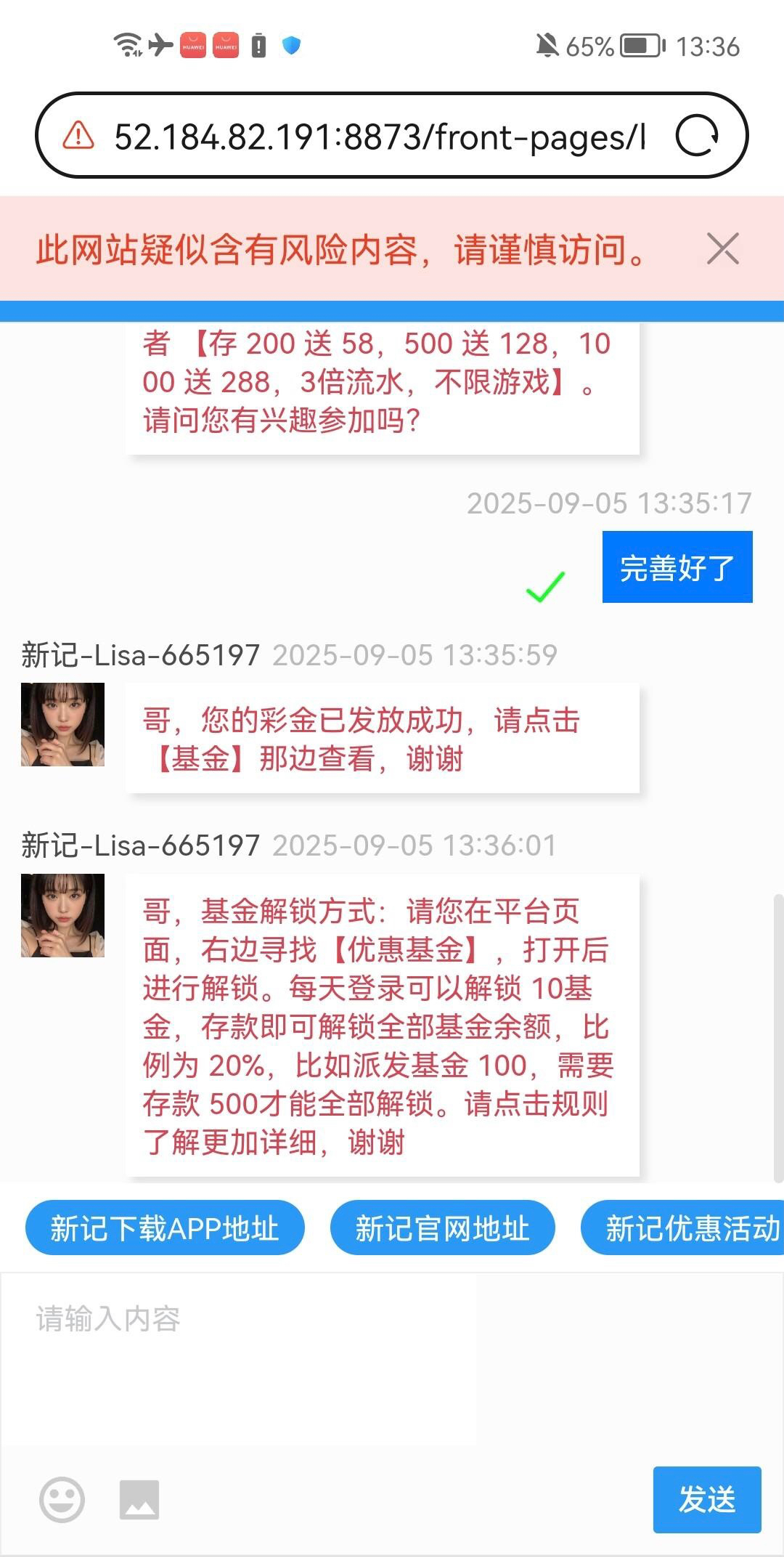This screenshot has height=1558, width=784.
Task: Attach an image to the chat
Action: pos(139,1500)
